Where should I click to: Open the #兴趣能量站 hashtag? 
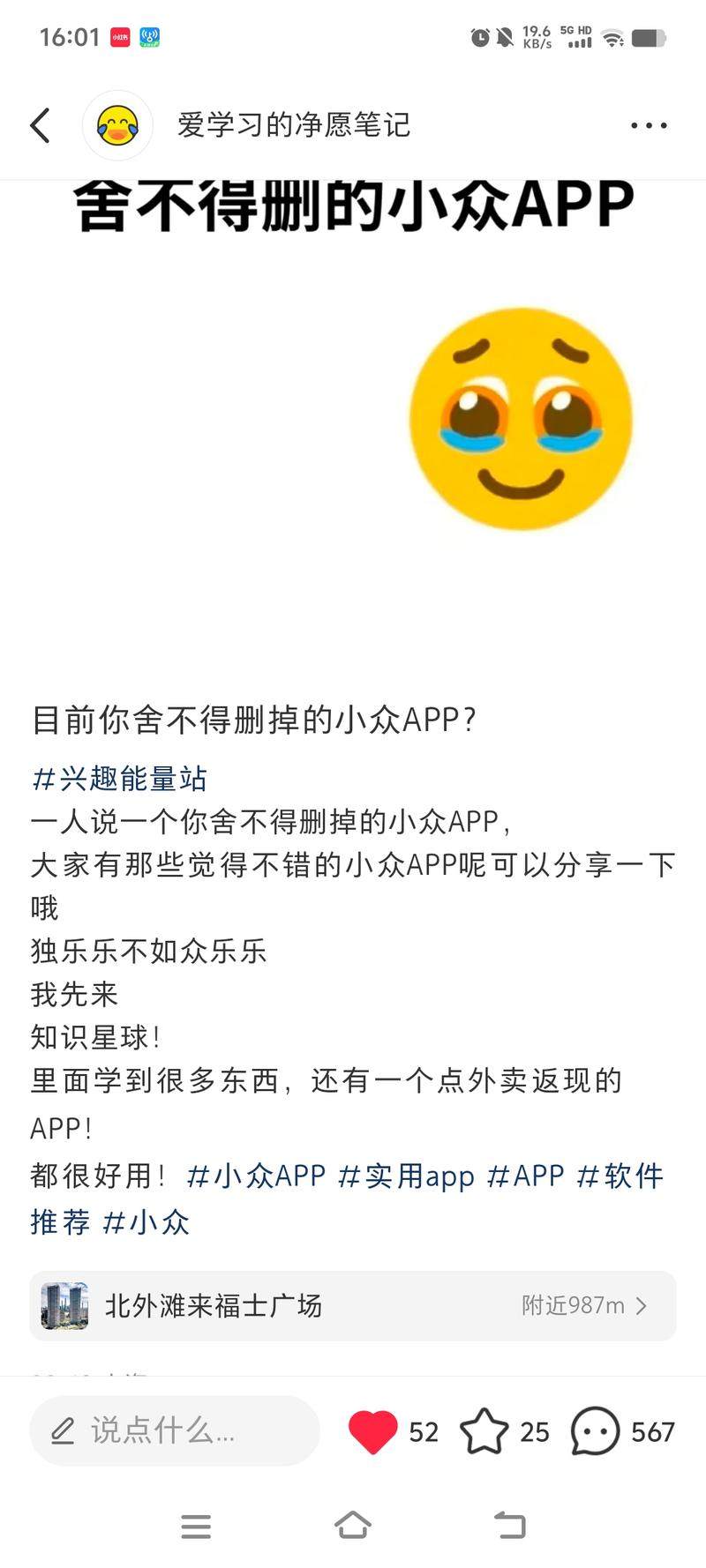(120, 779)
